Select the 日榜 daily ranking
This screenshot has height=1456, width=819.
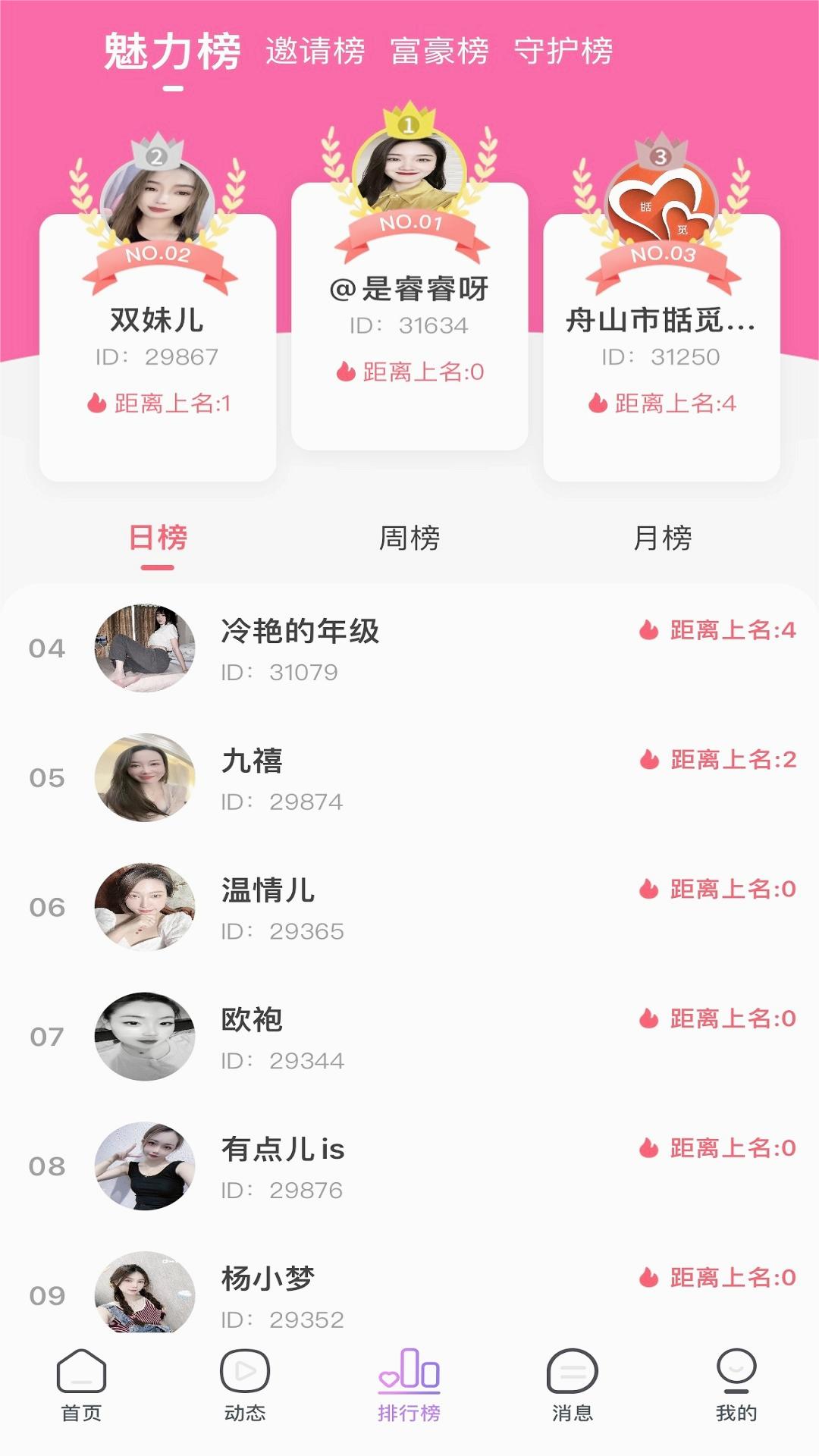158,538
